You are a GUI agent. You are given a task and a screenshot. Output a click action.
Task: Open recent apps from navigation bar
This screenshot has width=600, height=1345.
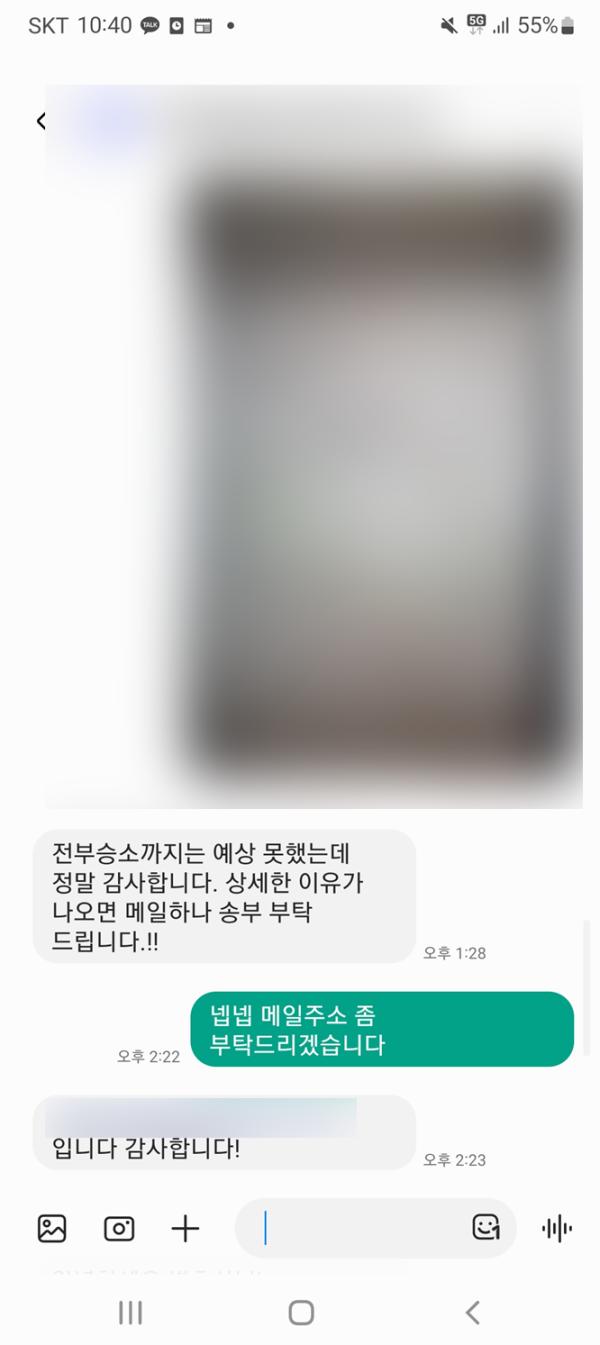[x=131, y=1313]
